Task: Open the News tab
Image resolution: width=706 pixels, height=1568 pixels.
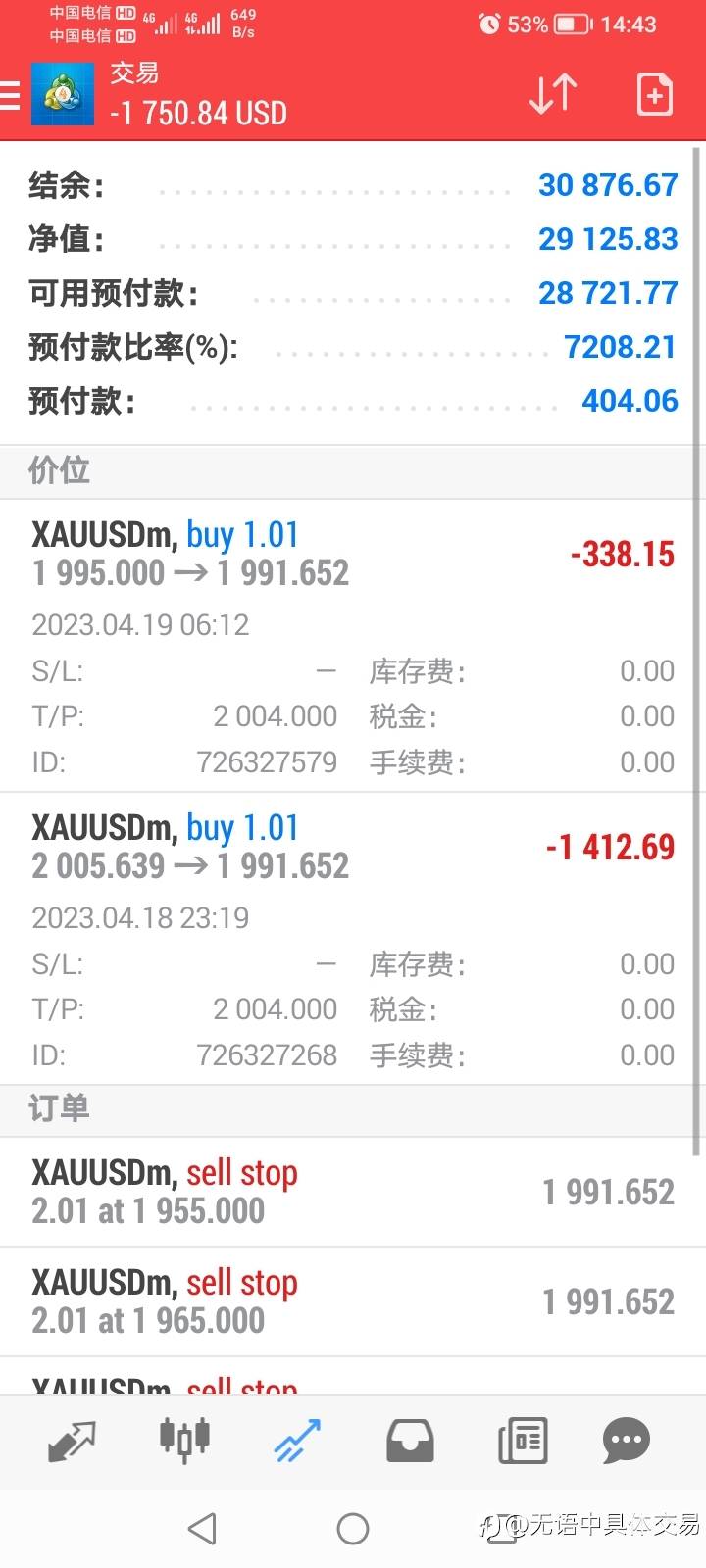Action: click(523, 1442)
